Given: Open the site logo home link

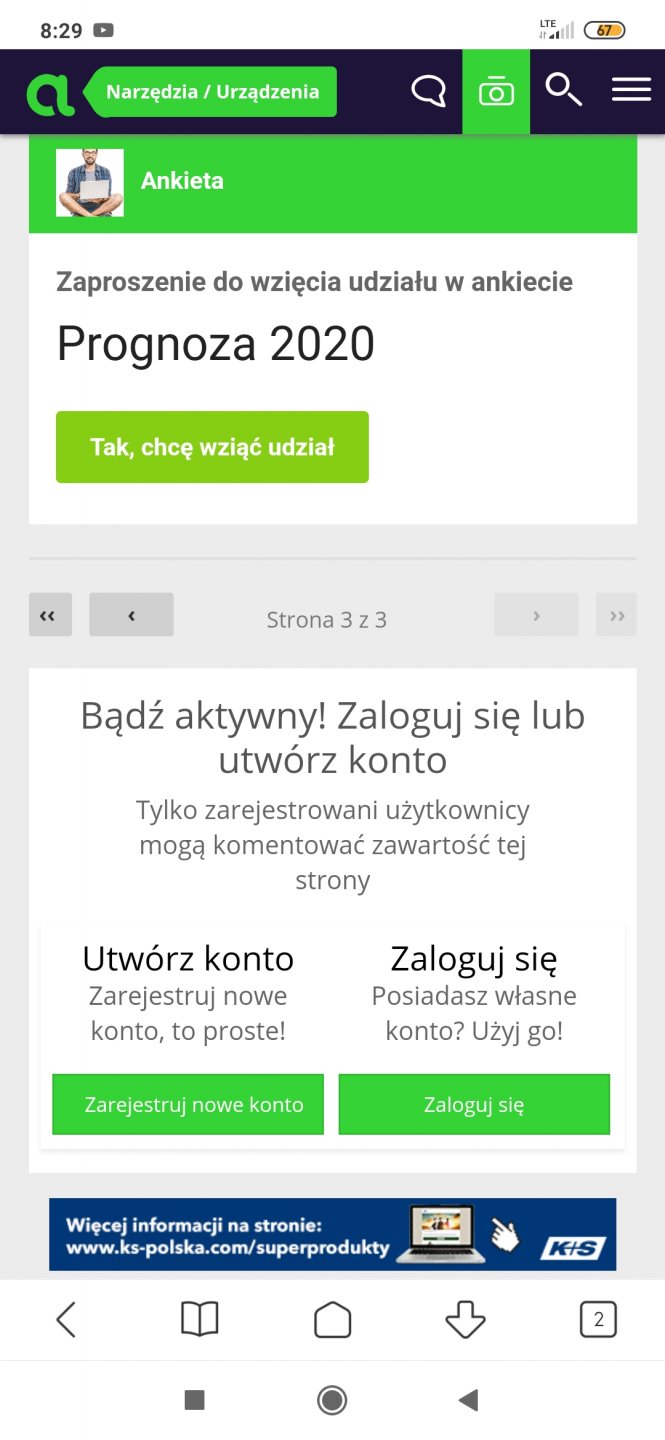Looking at the screenshot, I should tap(49, 93).
